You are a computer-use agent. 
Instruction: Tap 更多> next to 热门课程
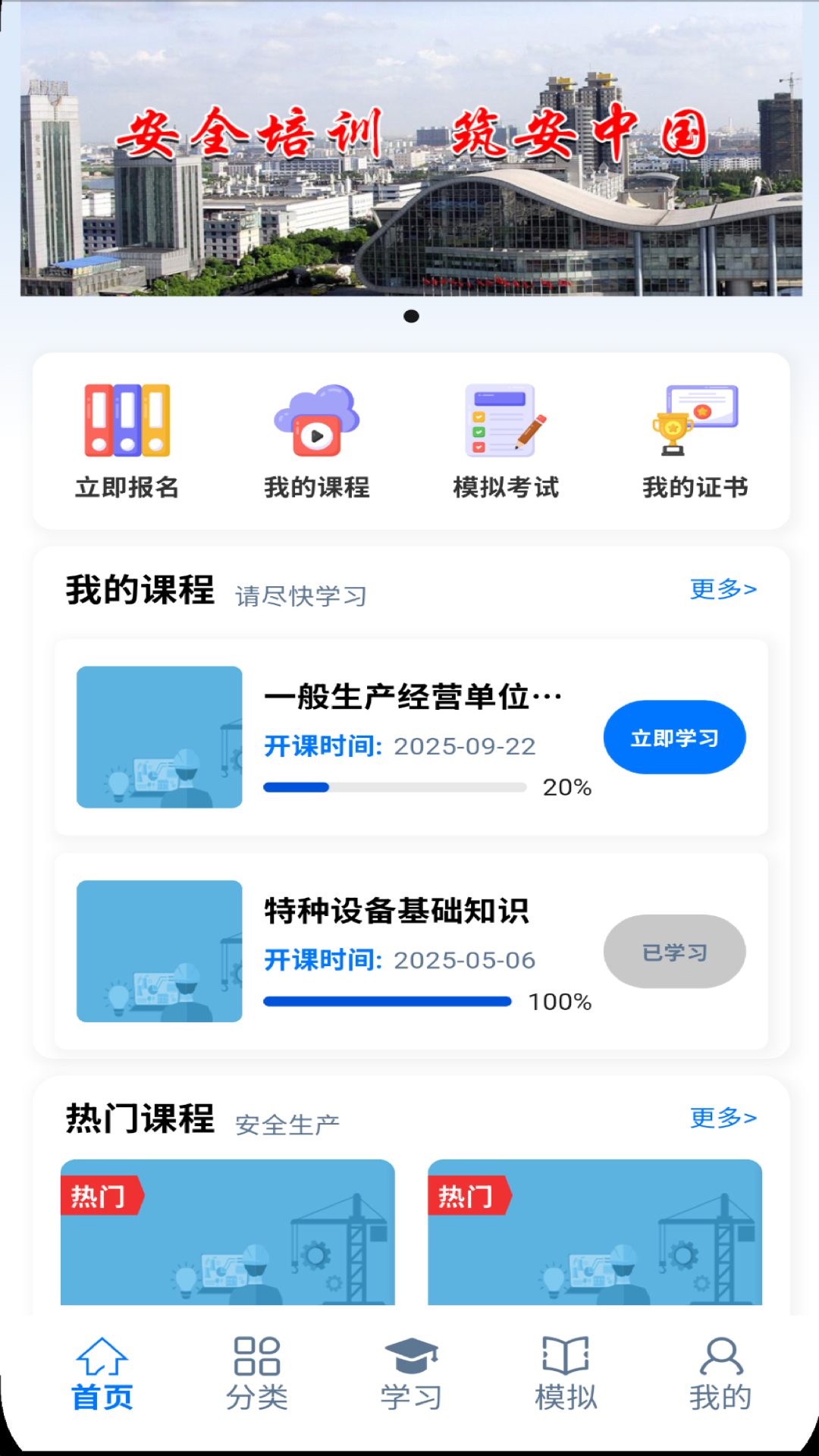(723, 1117)
